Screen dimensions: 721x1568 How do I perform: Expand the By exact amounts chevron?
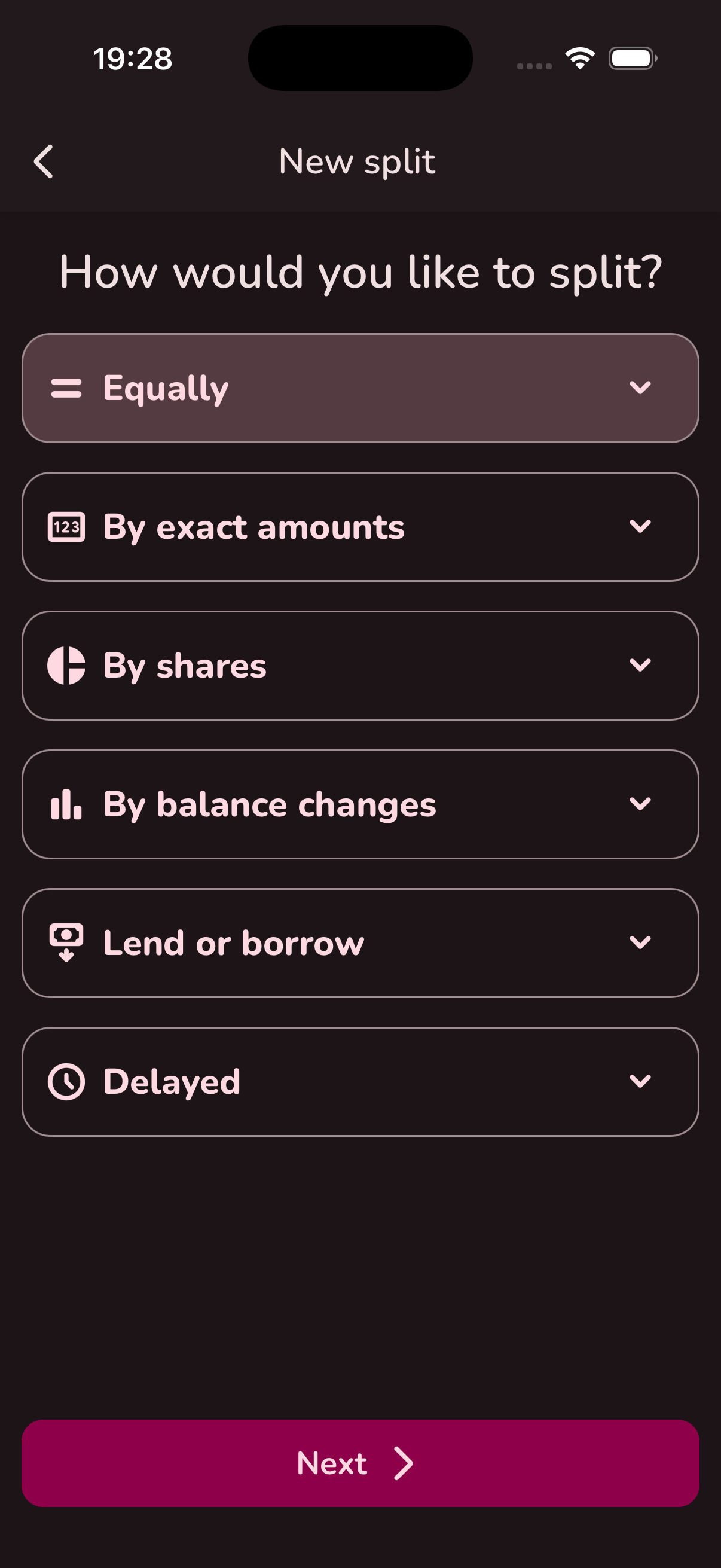[640, 526]
